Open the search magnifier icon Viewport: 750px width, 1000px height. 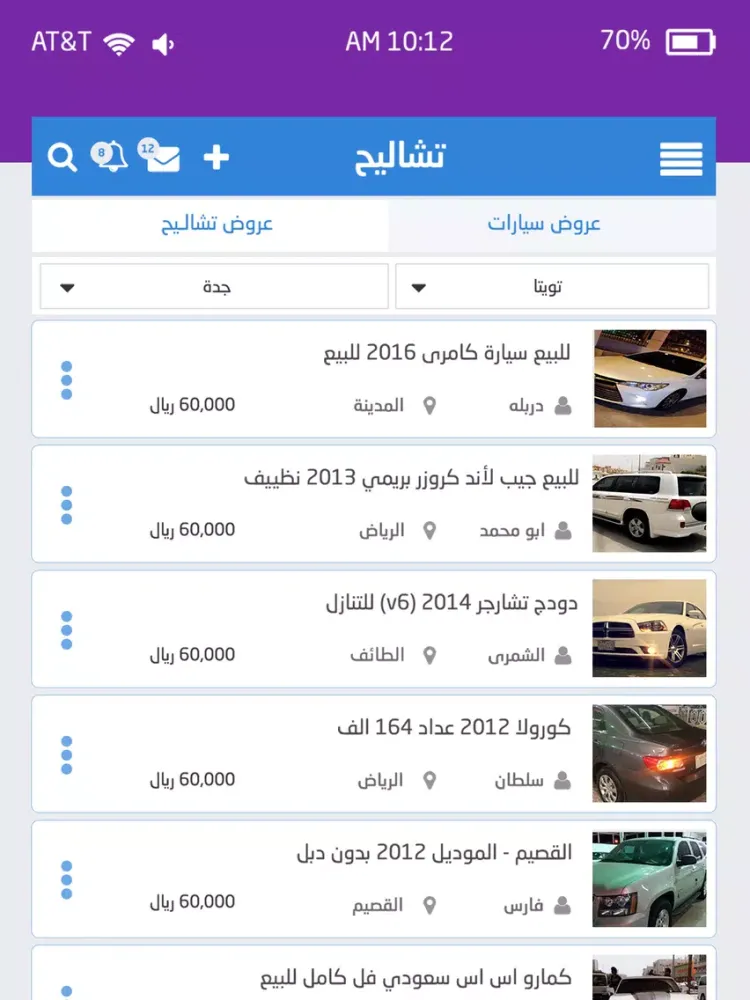[62, 158]
